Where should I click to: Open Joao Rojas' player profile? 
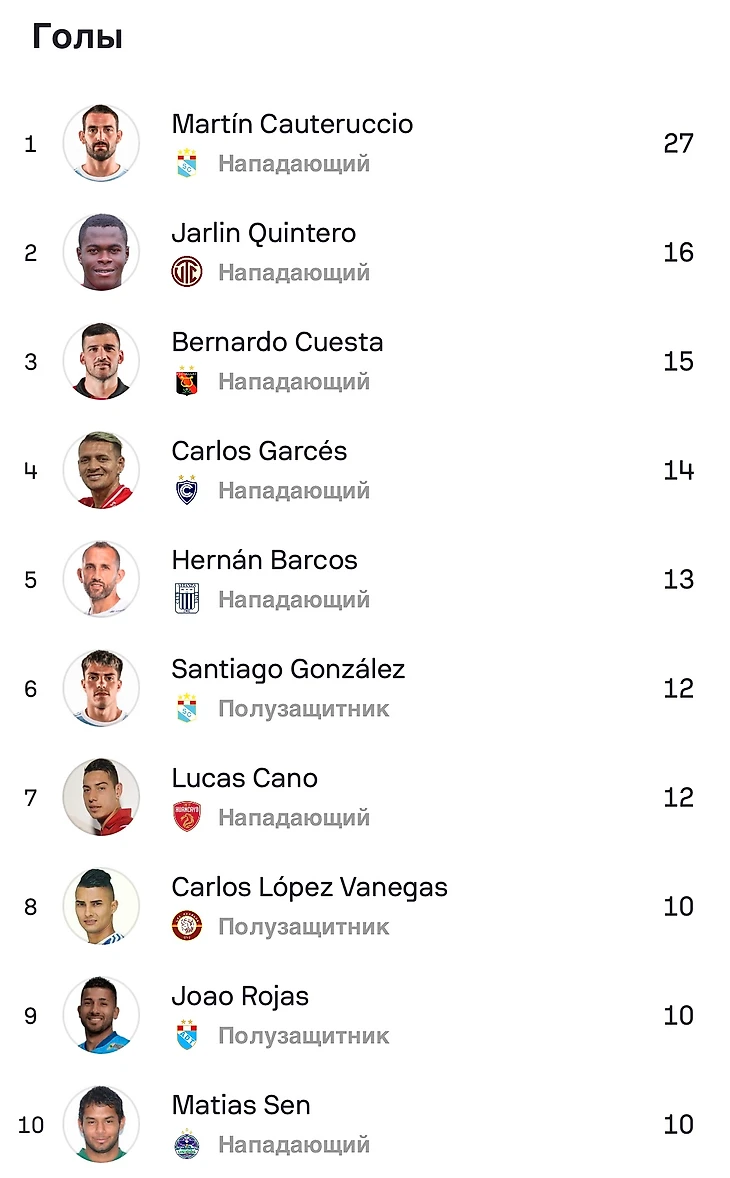[x=240, y=997]
